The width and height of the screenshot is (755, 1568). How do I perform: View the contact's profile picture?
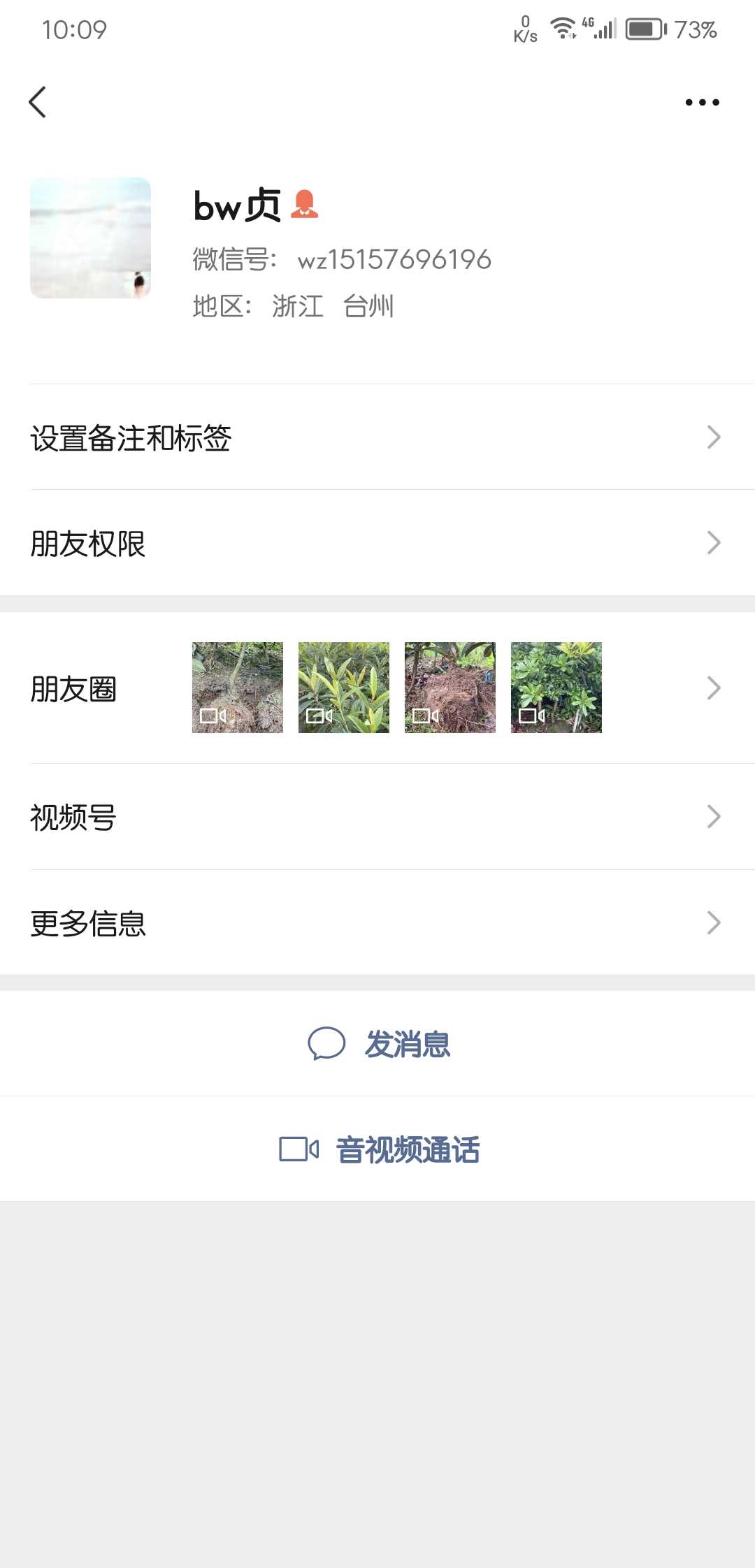(90, 238)
